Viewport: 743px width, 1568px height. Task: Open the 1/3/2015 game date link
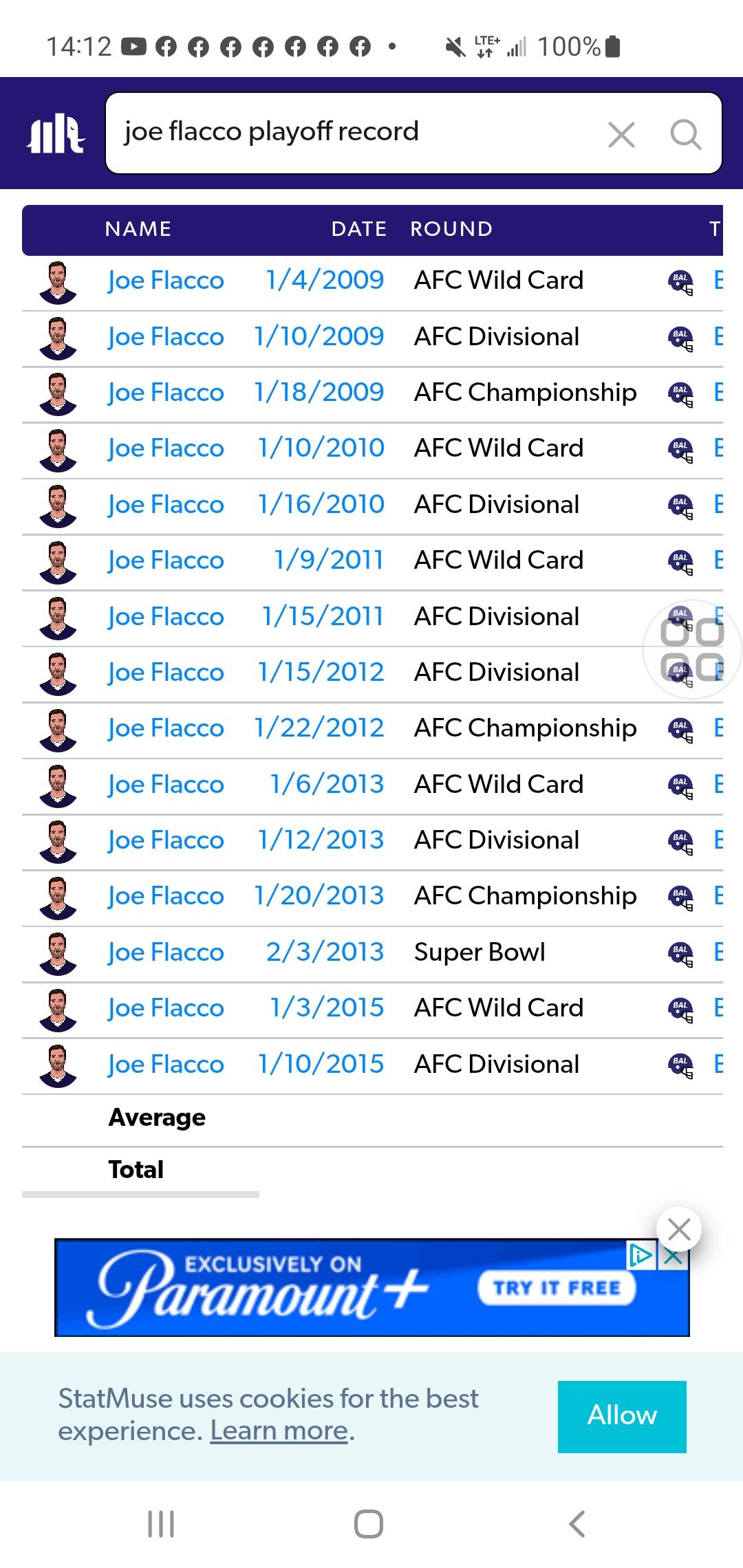pos(327,1008)
